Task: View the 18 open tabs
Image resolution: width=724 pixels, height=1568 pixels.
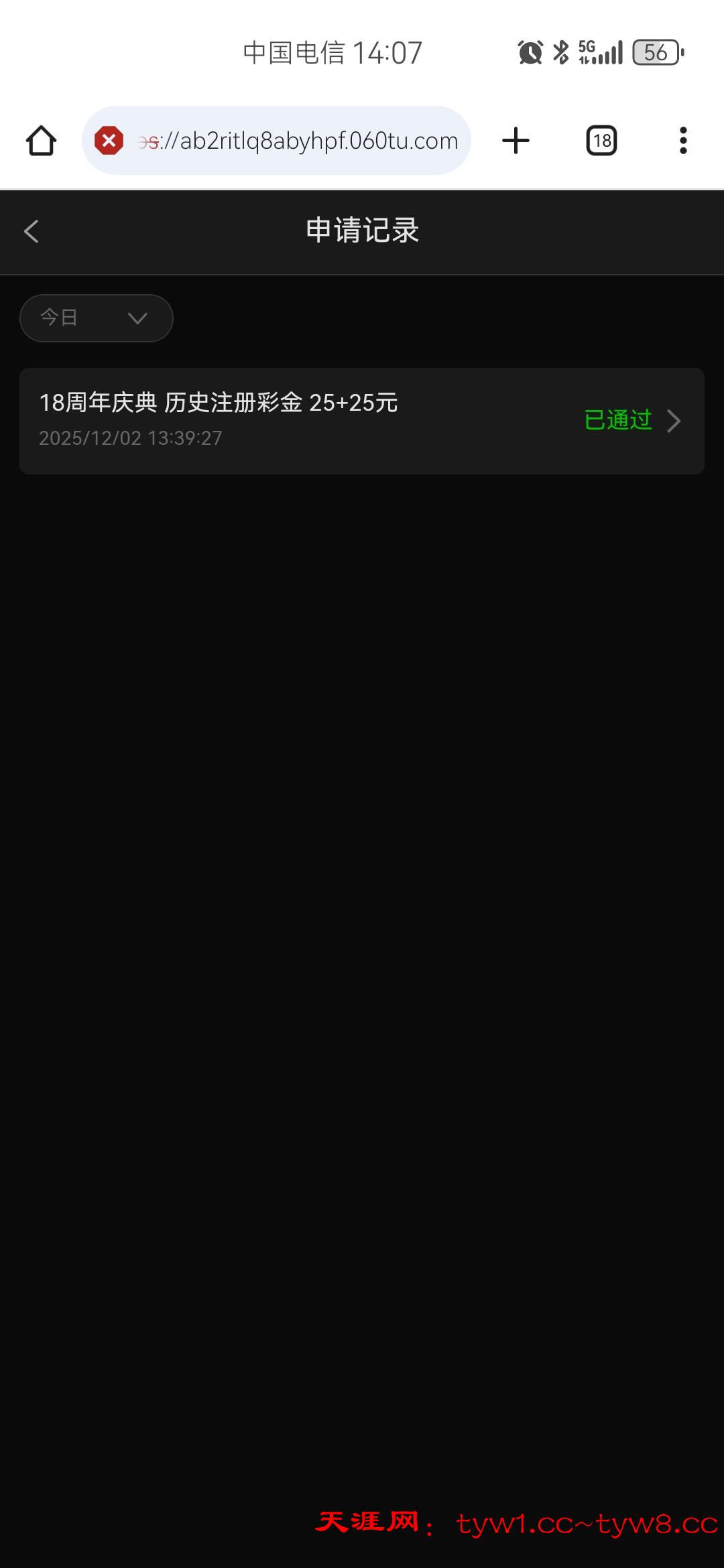Action: click(x=601, y=141)
